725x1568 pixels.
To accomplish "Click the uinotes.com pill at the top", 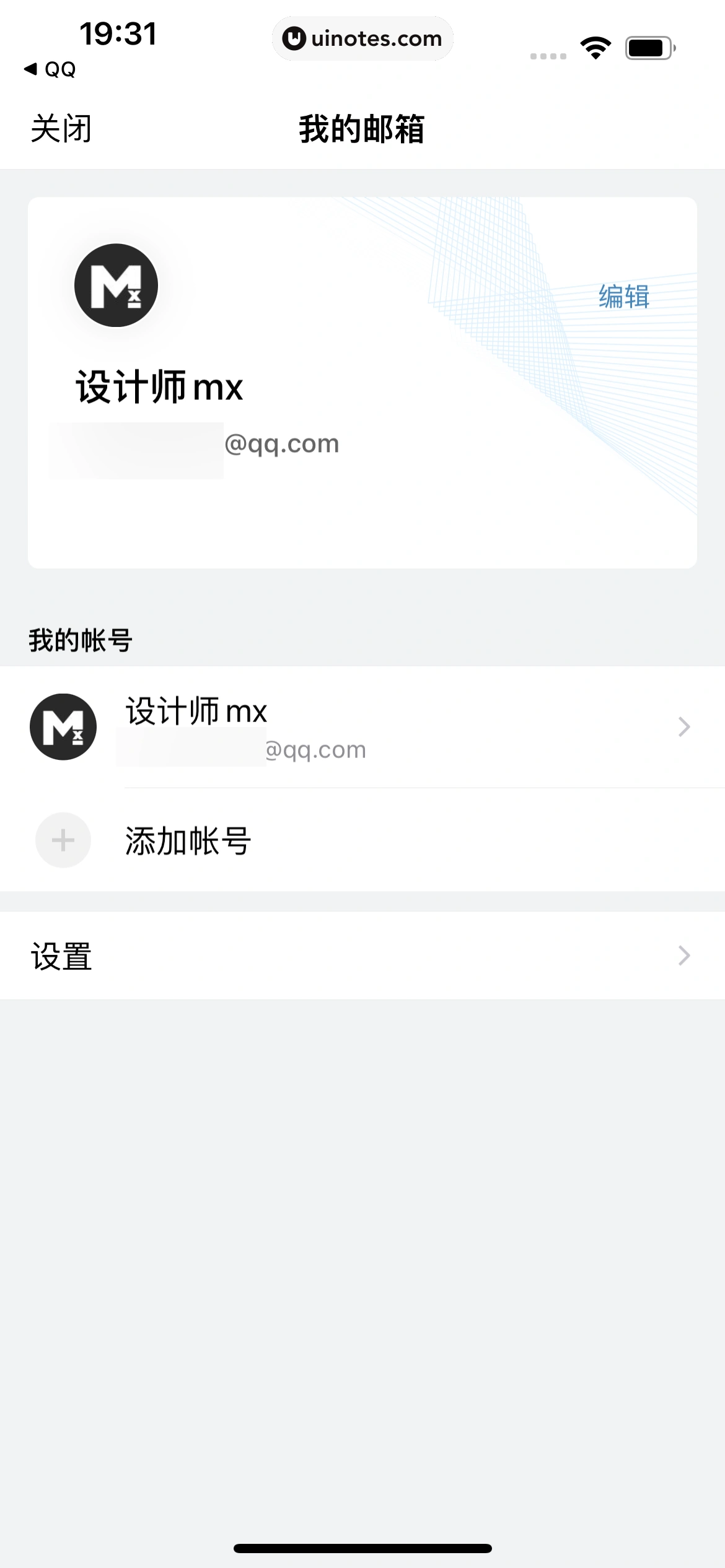I will [x=362, y=38].
